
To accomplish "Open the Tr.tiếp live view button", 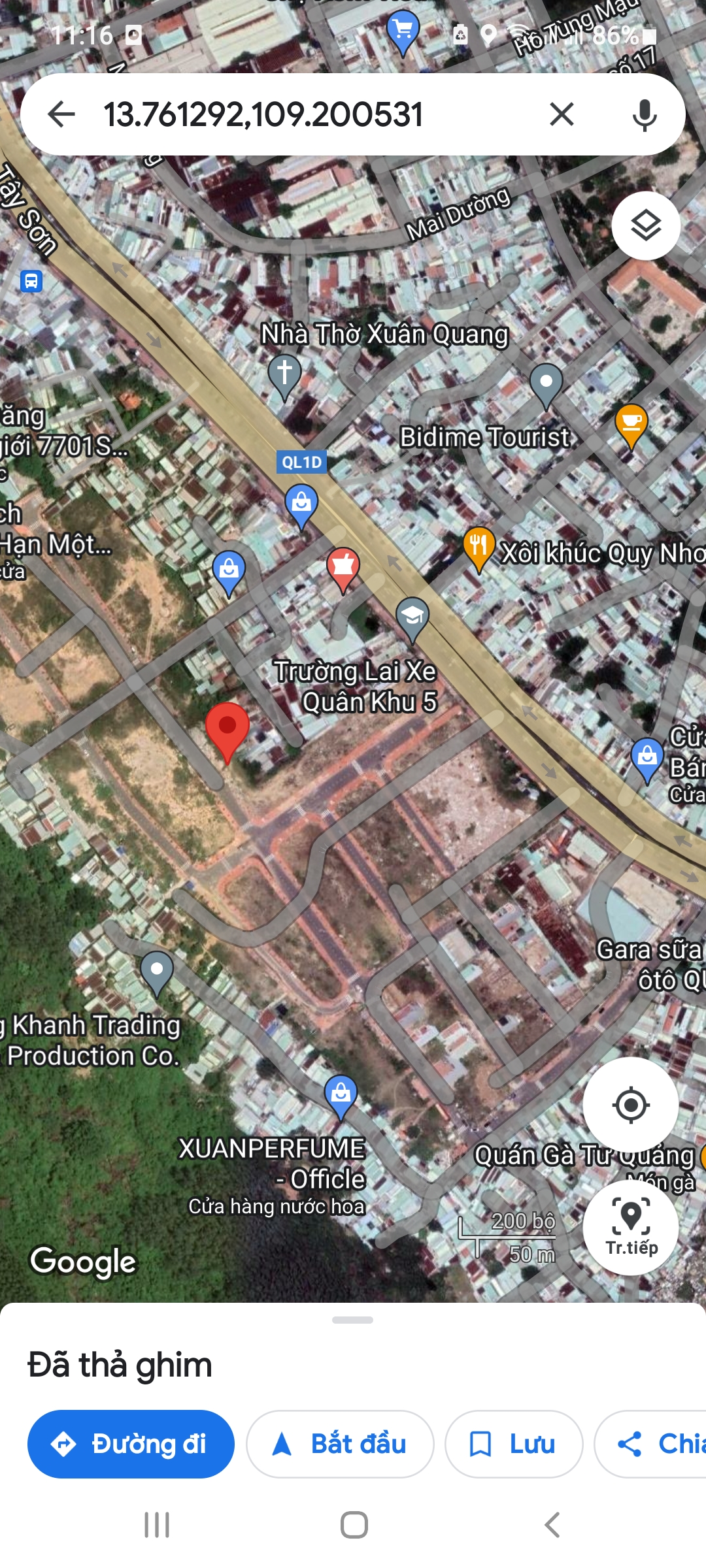I will [630, 1228].
